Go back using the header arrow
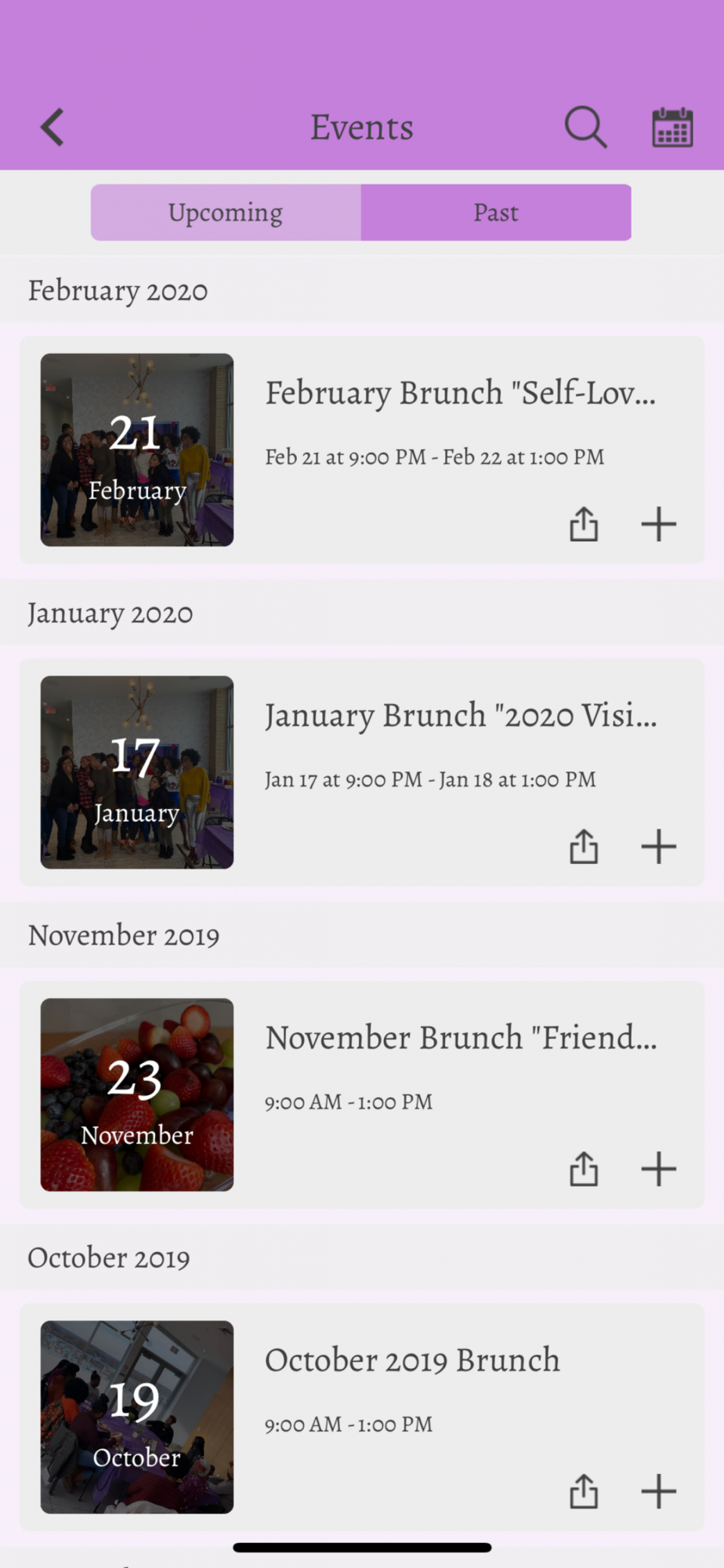The image size is (724, 1568). 52,127
